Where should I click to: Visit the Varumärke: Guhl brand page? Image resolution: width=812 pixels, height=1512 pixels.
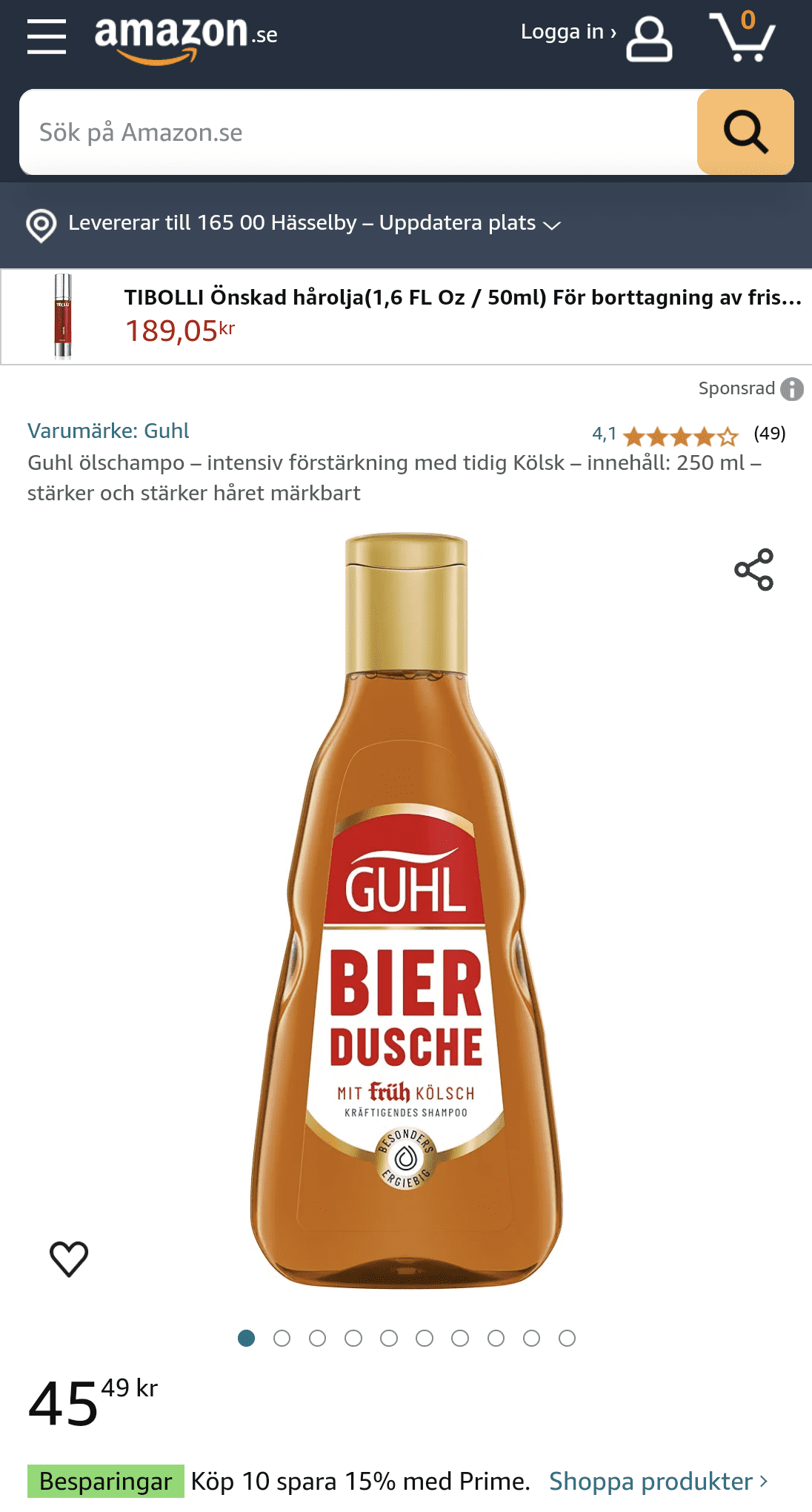coord(108,431)
